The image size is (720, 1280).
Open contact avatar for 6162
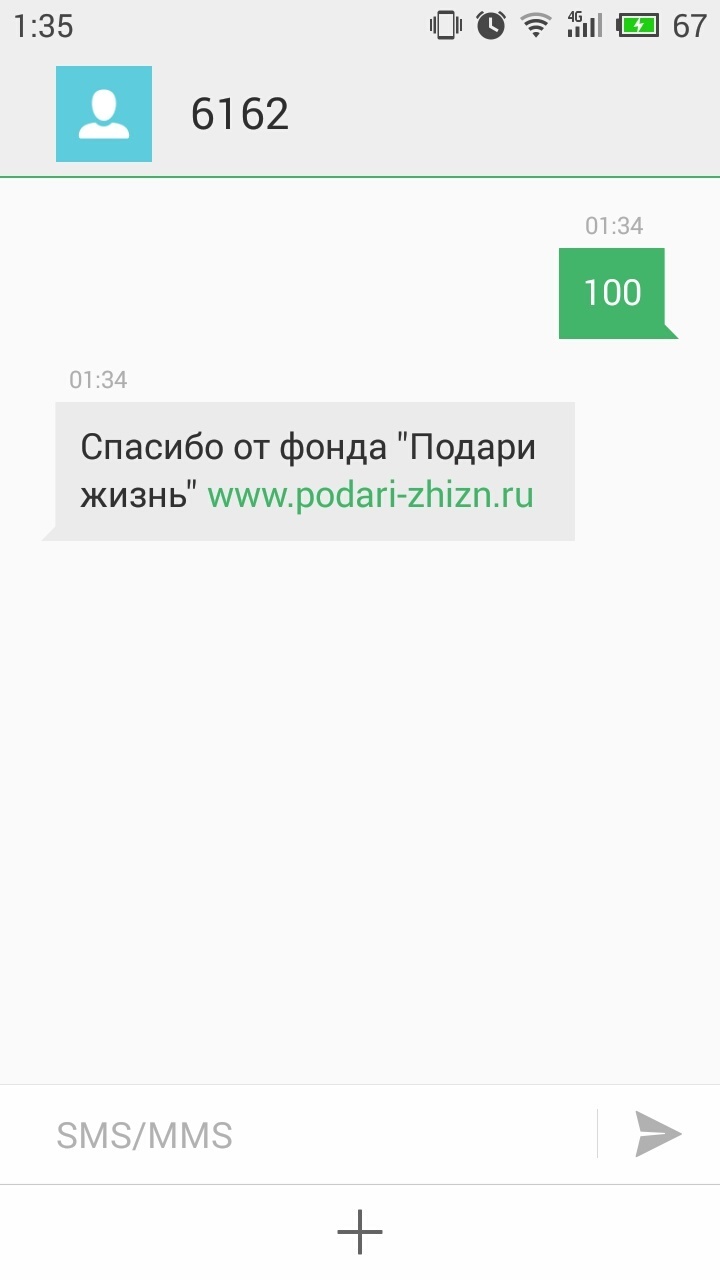click(x=104, y=114)
